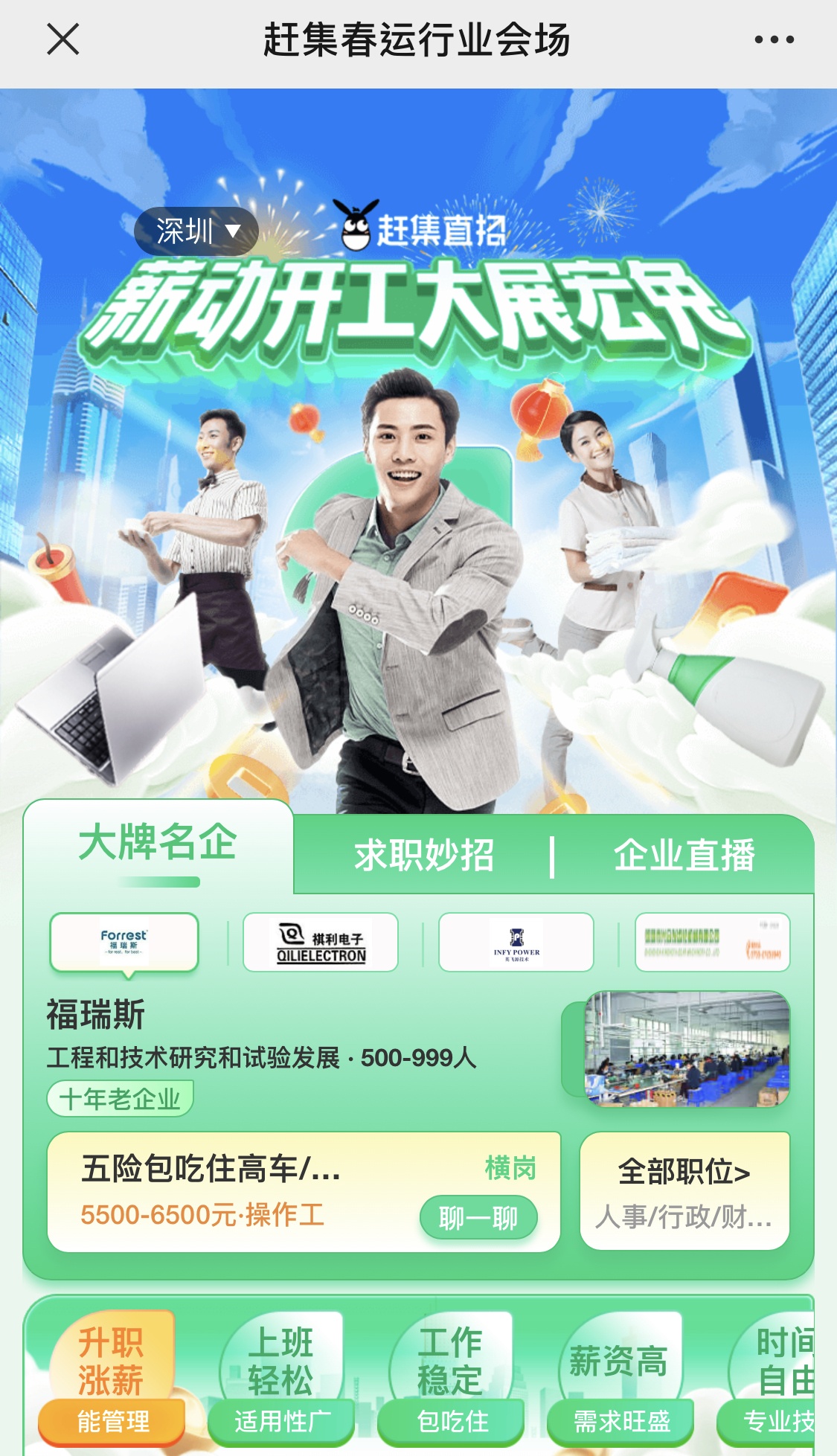Open the 福瑞斯 factory photo
The width and height of the screenshot is (837, 1456).
[x=686, y=1048]
